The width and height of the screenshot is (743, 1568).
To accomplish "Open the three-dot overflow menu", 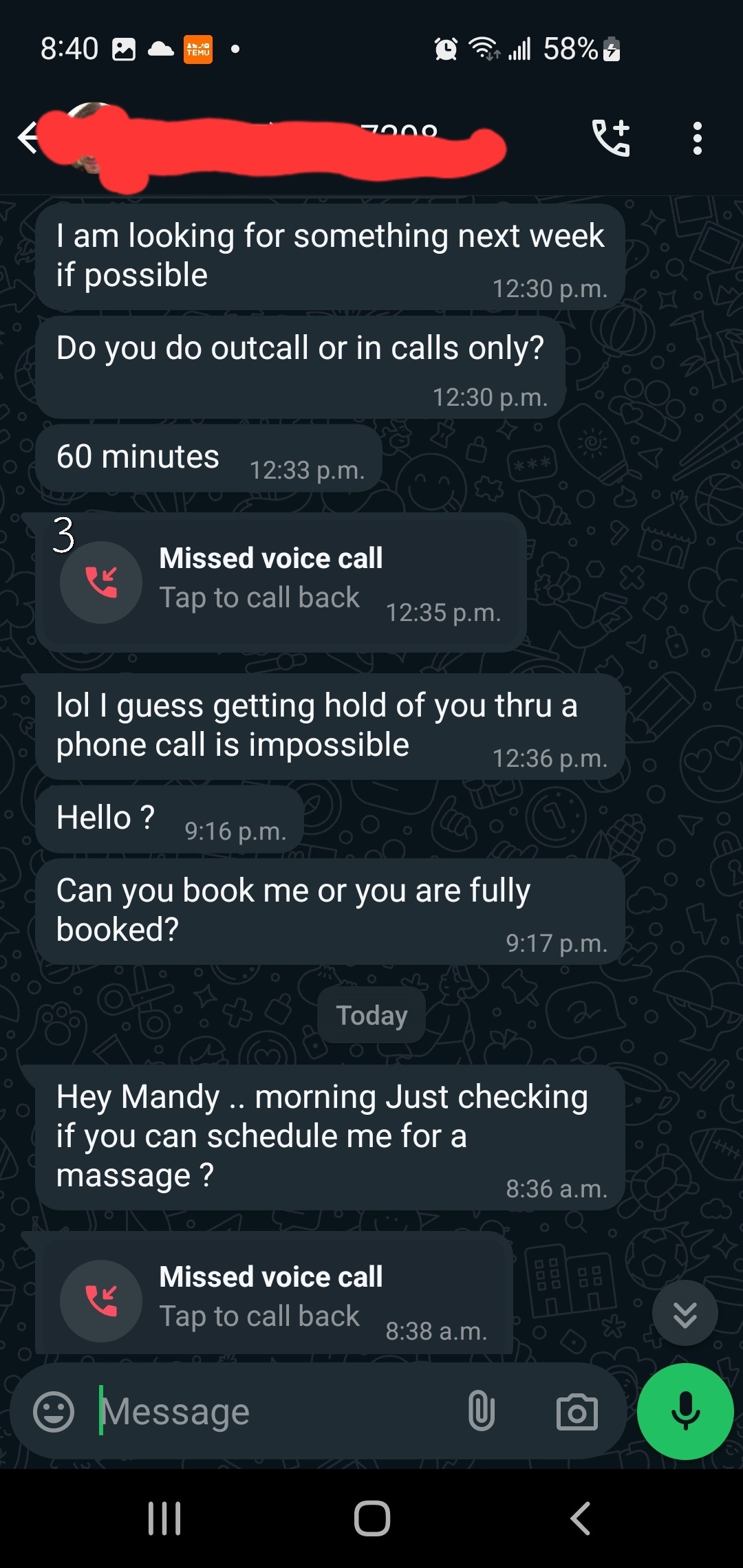I will tap(697, 138).
